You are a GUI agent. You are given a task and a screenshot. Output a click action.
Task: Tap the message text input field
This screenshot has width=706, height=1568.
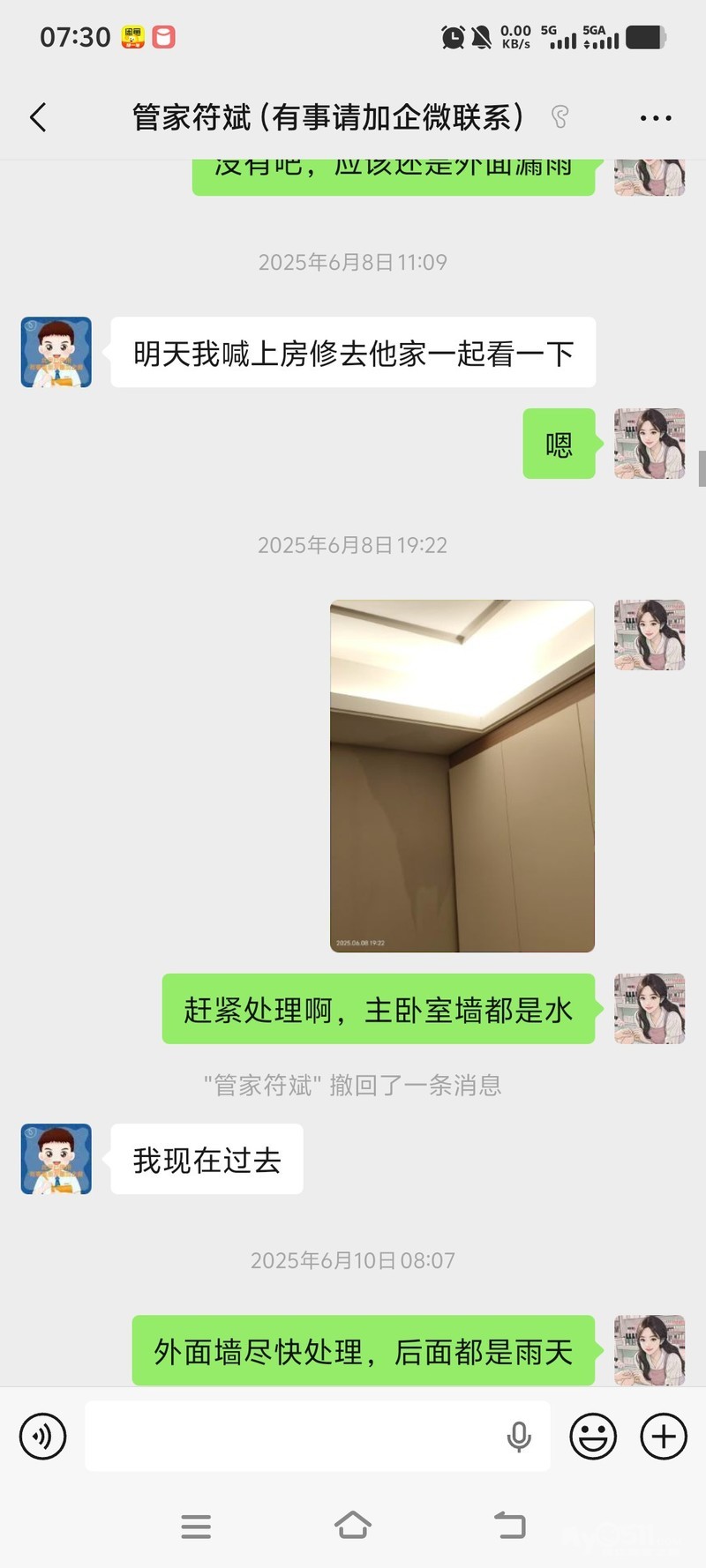[291, 1437]
